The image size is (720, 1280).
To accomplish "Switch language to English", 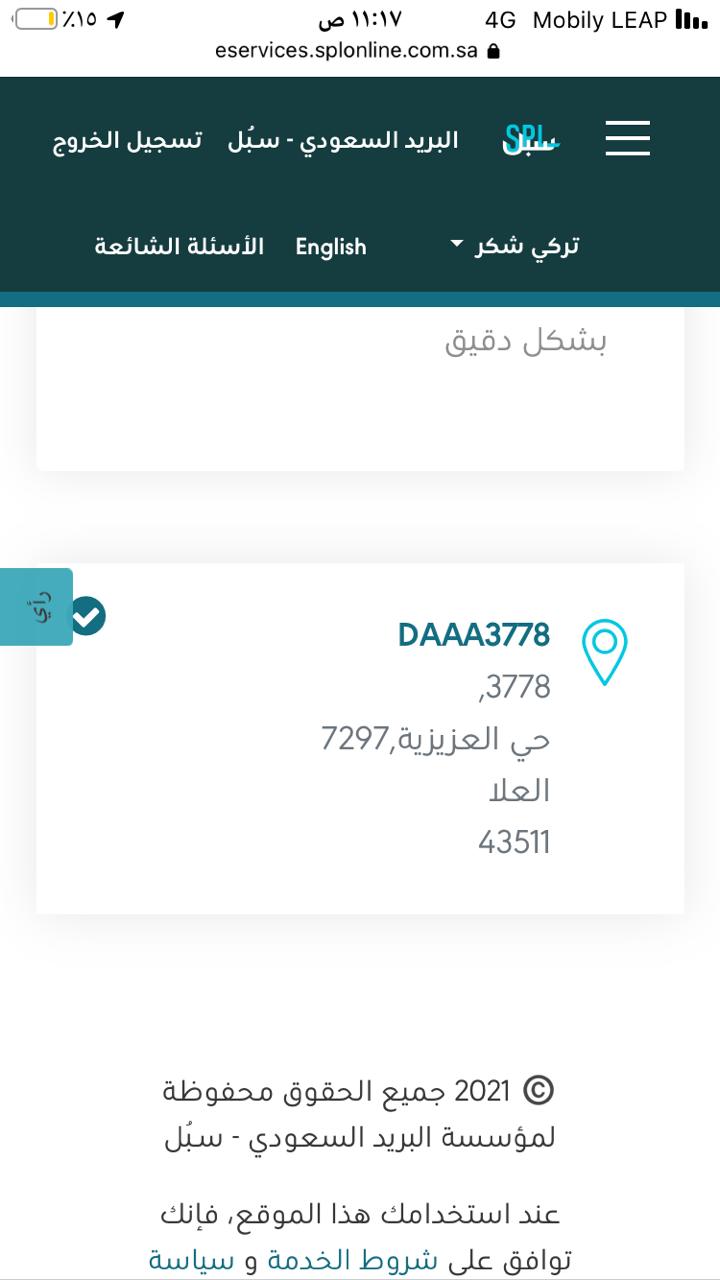I will click(x=331, y=247).
